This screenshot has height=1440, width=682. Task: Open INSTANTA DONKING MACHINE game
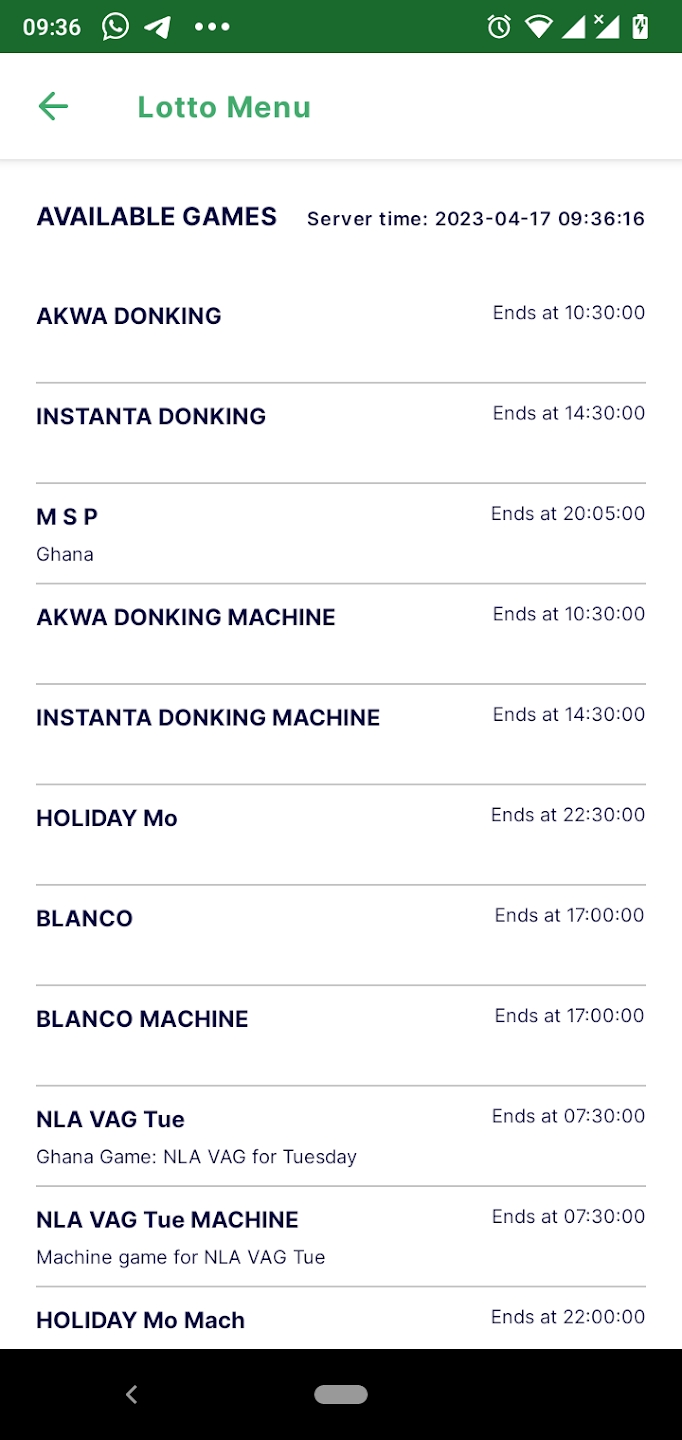341,734
